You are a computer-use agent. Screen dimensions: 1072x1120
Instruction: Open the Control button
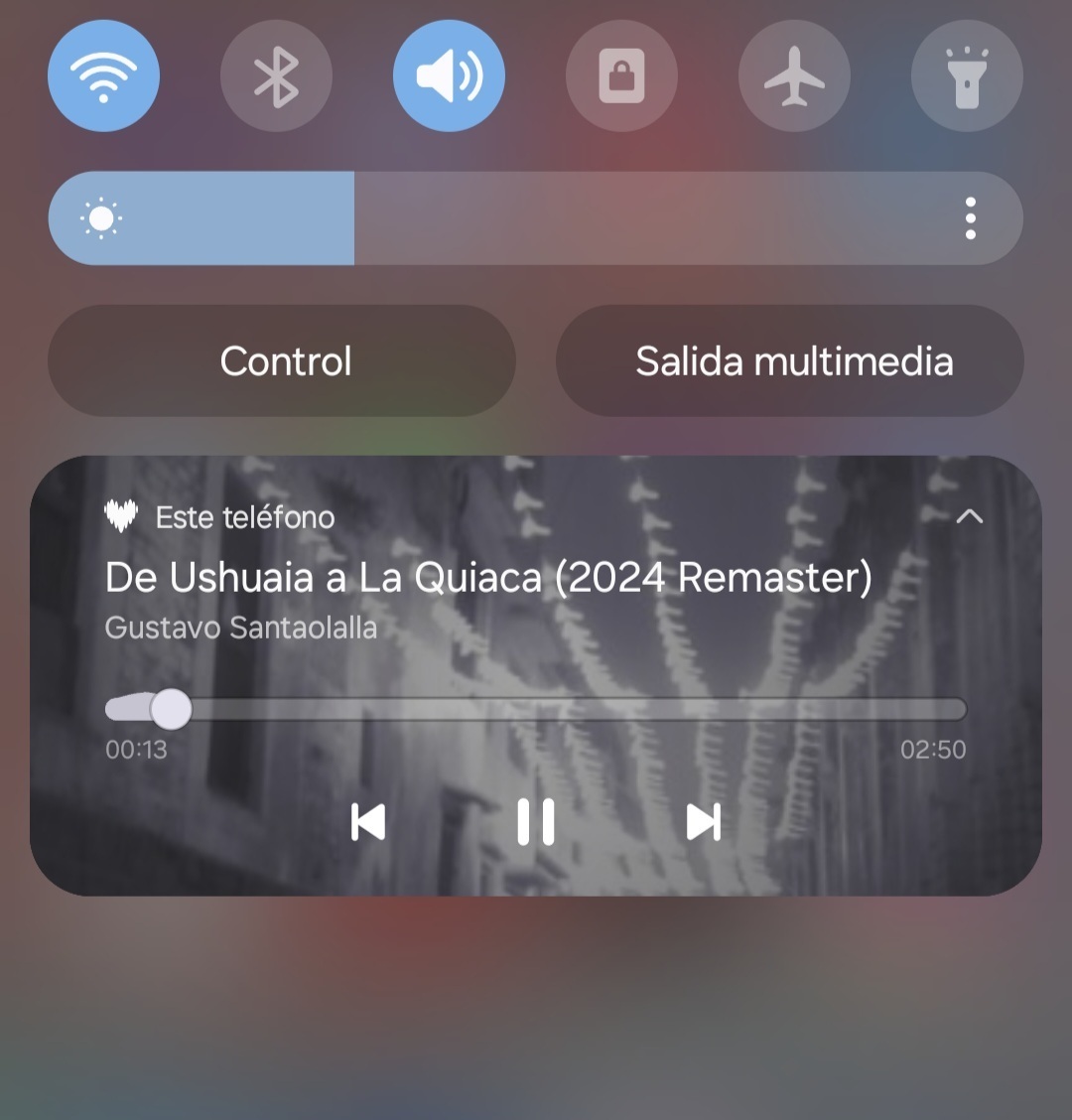(283, 360)
